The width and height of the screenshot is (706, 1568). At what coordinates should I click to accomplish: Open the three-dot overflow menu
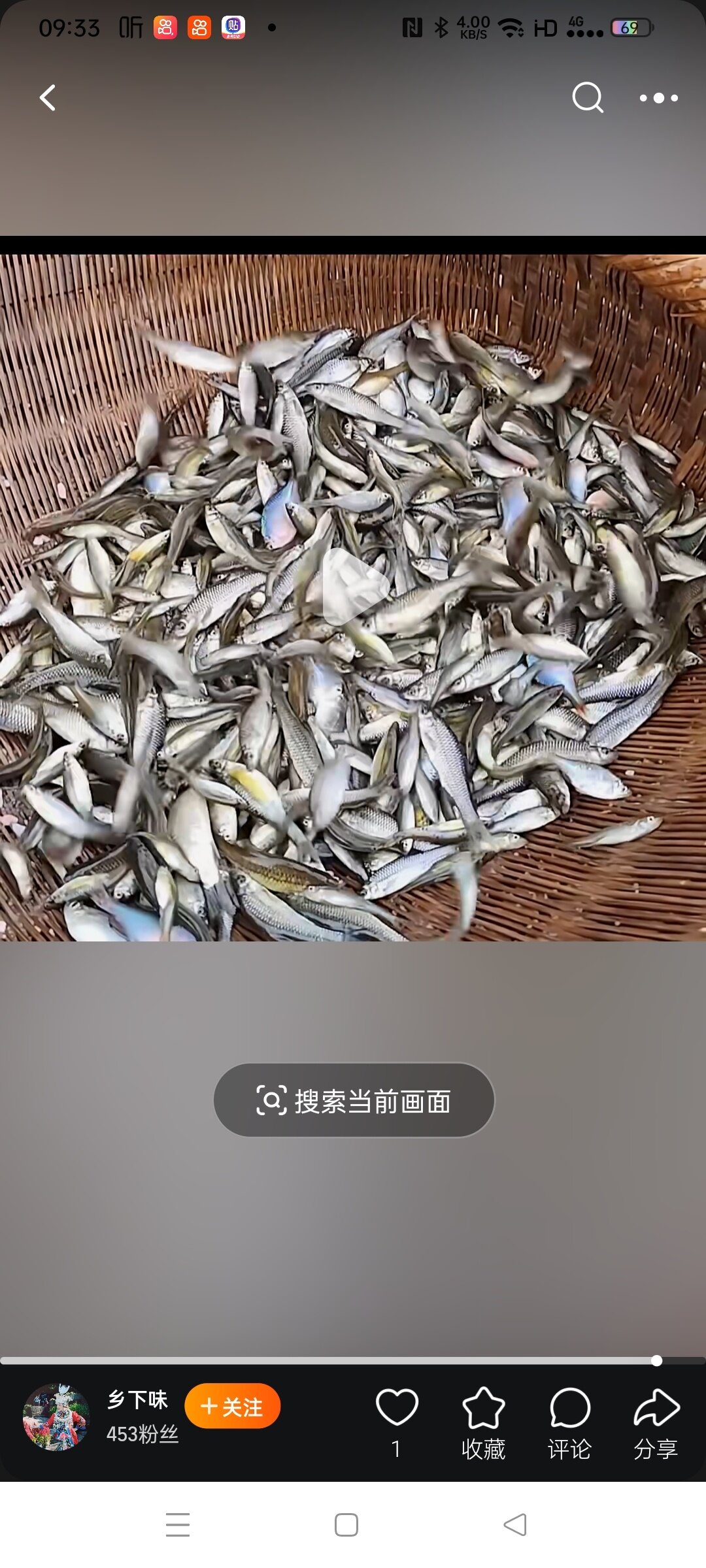pos(658,98)
